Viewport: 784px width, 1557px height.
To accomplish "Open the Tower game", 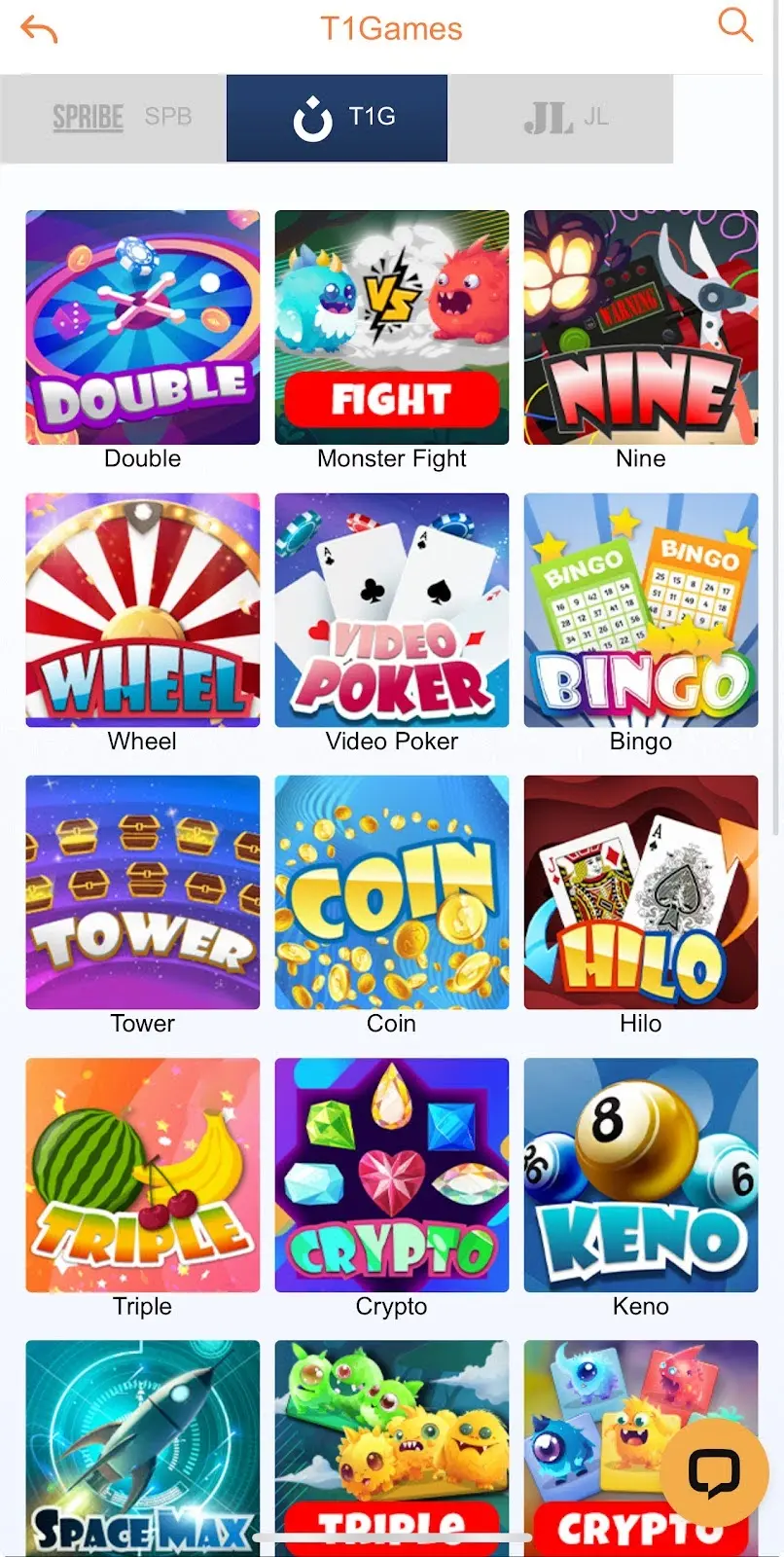I will (x=143, y=892).
